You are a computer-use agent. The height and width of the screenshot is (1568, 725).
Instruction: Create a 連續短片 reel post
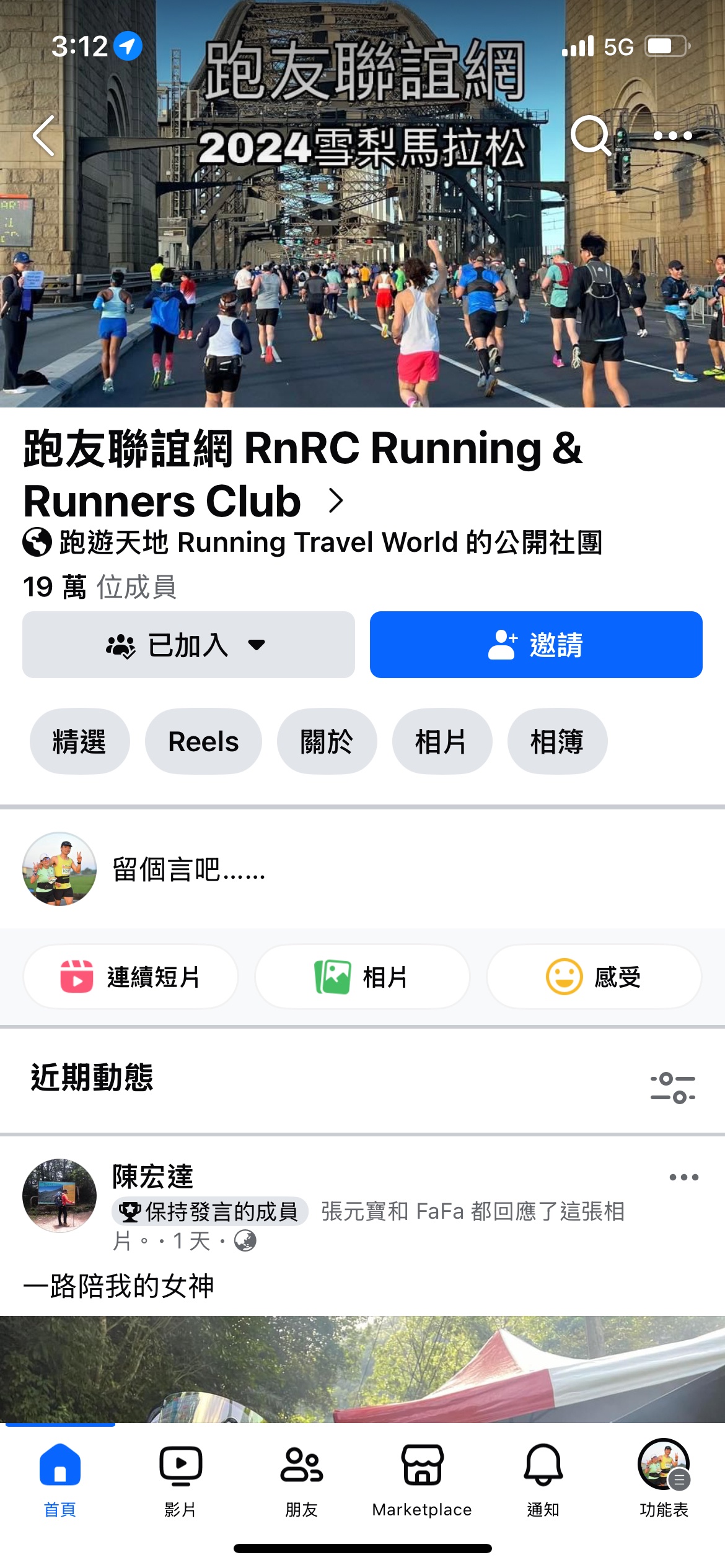click(131, 977)
